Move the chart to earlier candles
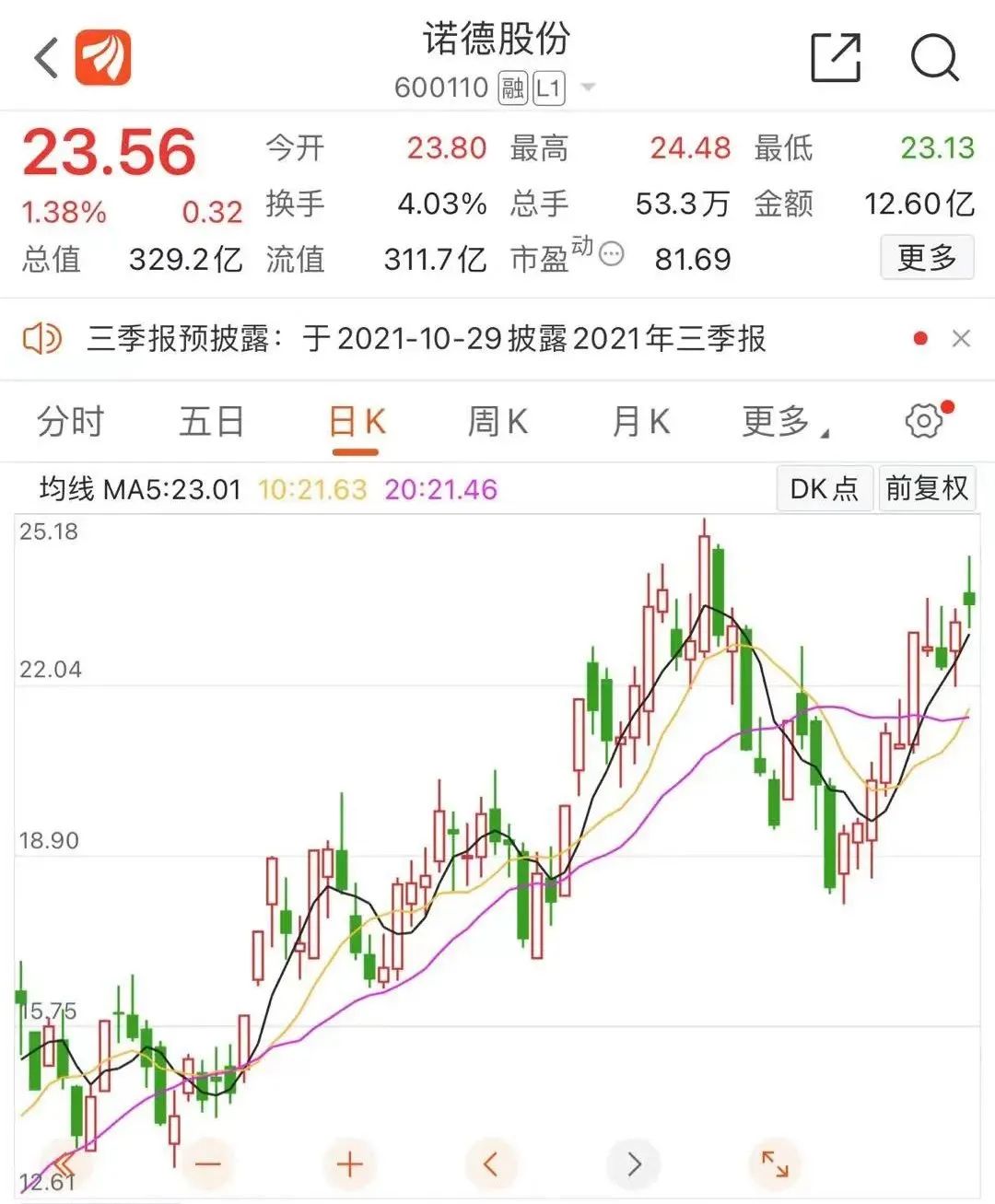Image resolution: width=995 pixels, height=1204 pixels. (x=492, y=1164)
